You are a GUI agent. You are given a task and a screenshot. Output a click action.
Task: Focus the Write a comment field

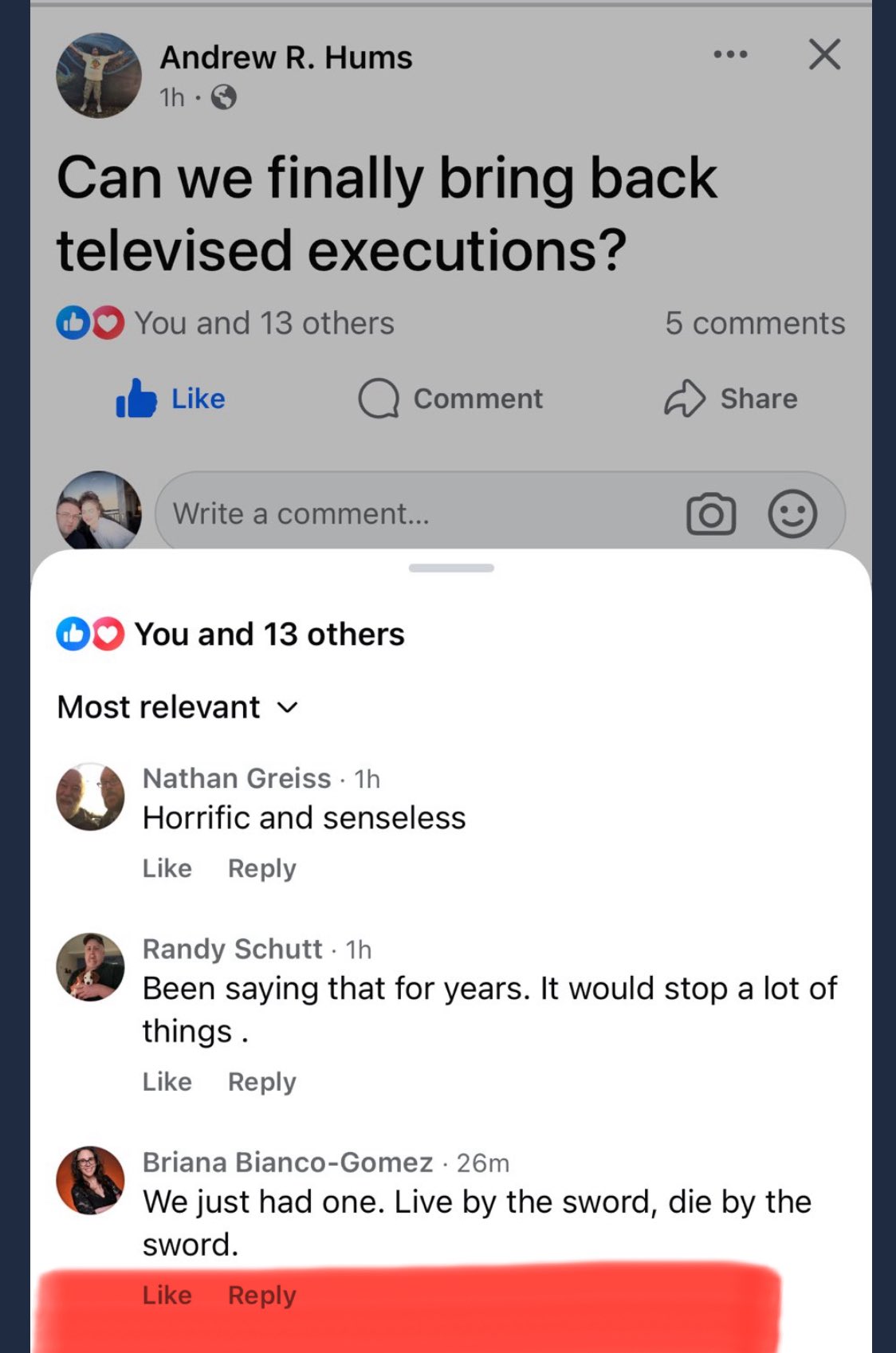415,514
